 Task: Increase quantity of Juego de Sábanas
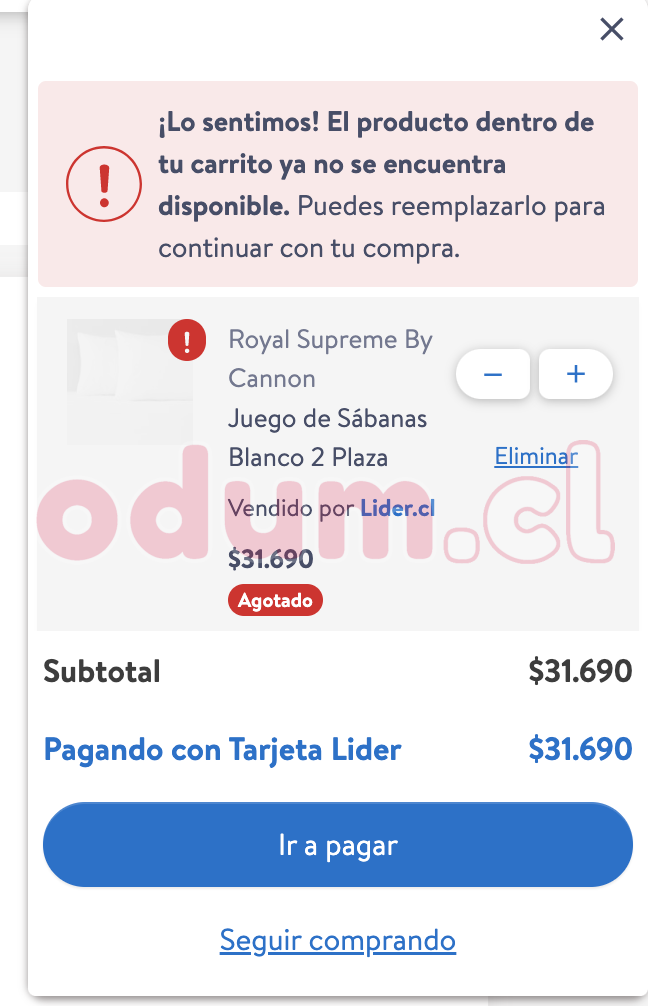point(575,375)
